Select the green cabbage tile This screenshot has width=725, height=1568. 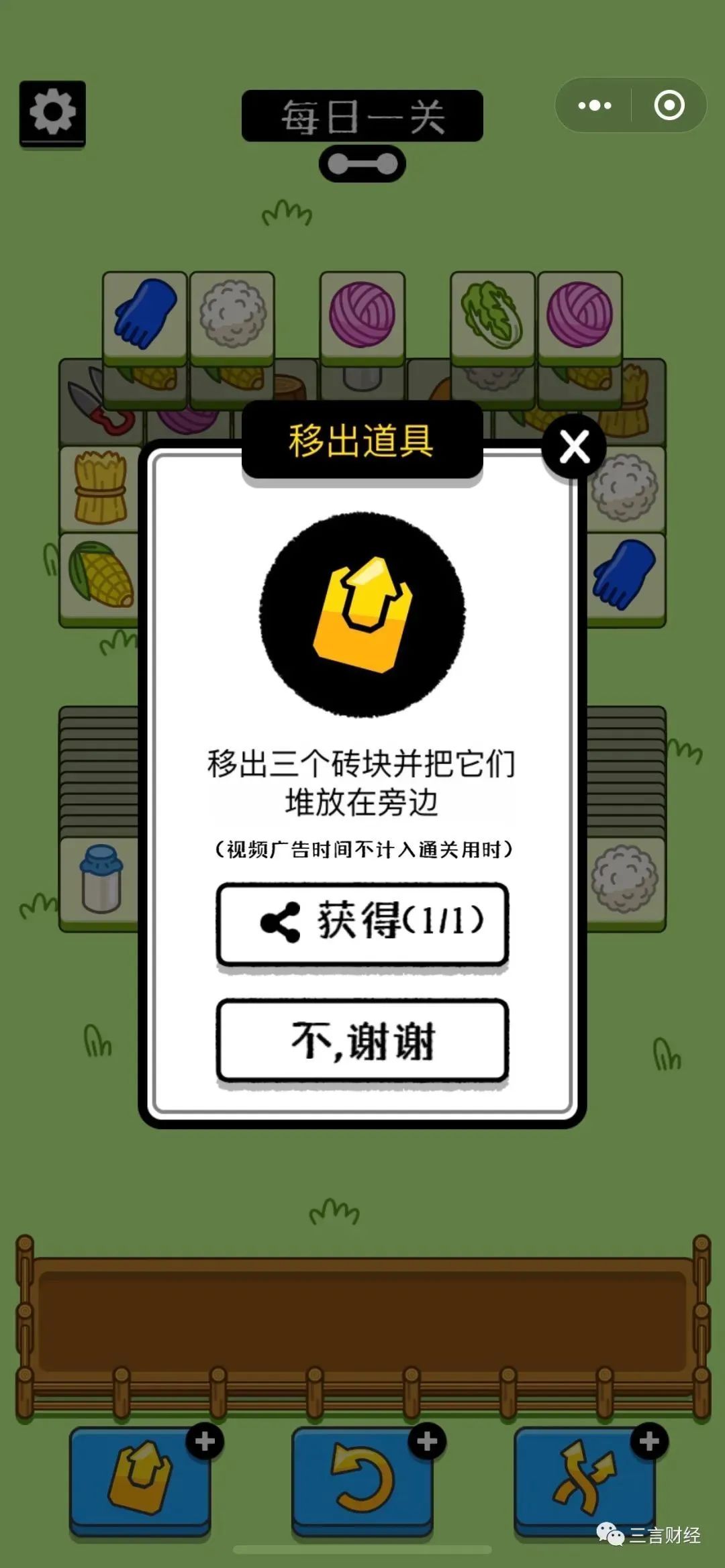click(493, 313)
